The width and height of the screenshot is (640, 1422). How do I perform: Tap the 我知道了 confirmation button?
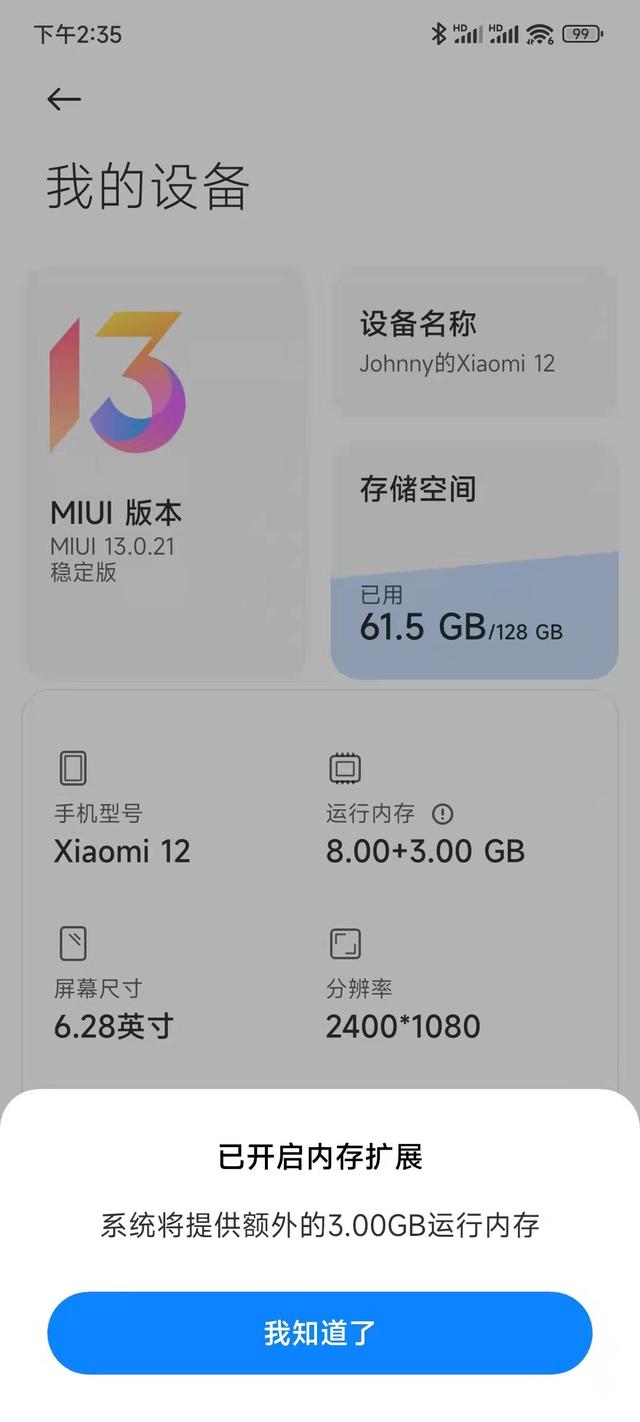point(319,1333)
